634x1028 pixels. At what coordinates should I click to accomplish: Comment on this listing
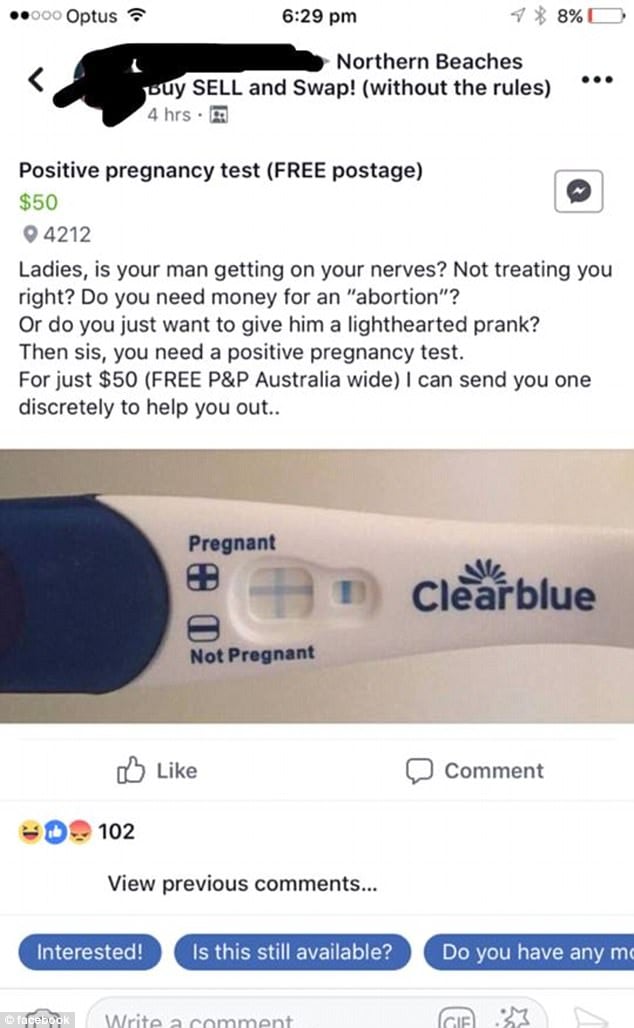point(475,771)
